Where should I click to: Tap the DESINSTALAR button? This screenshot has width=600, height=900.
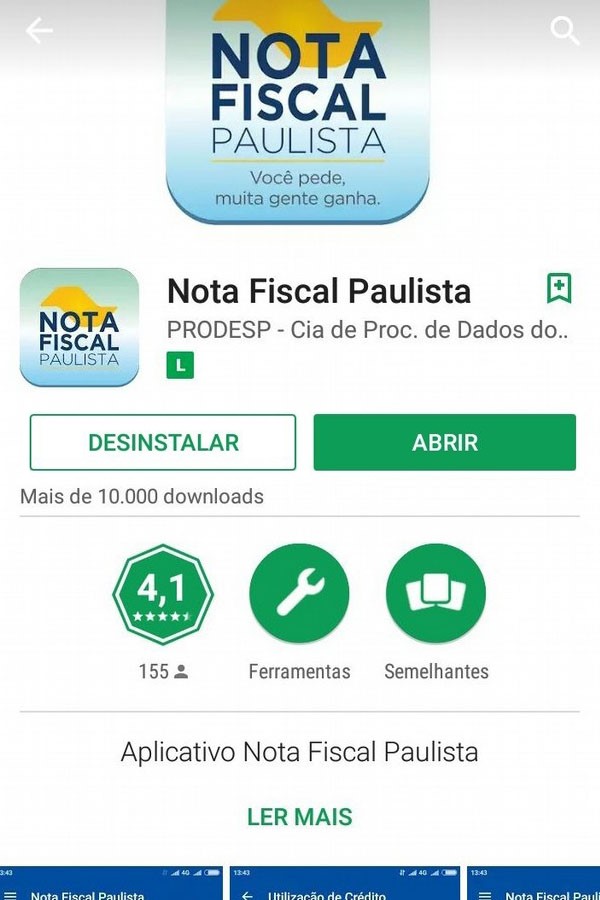(163, 442)
